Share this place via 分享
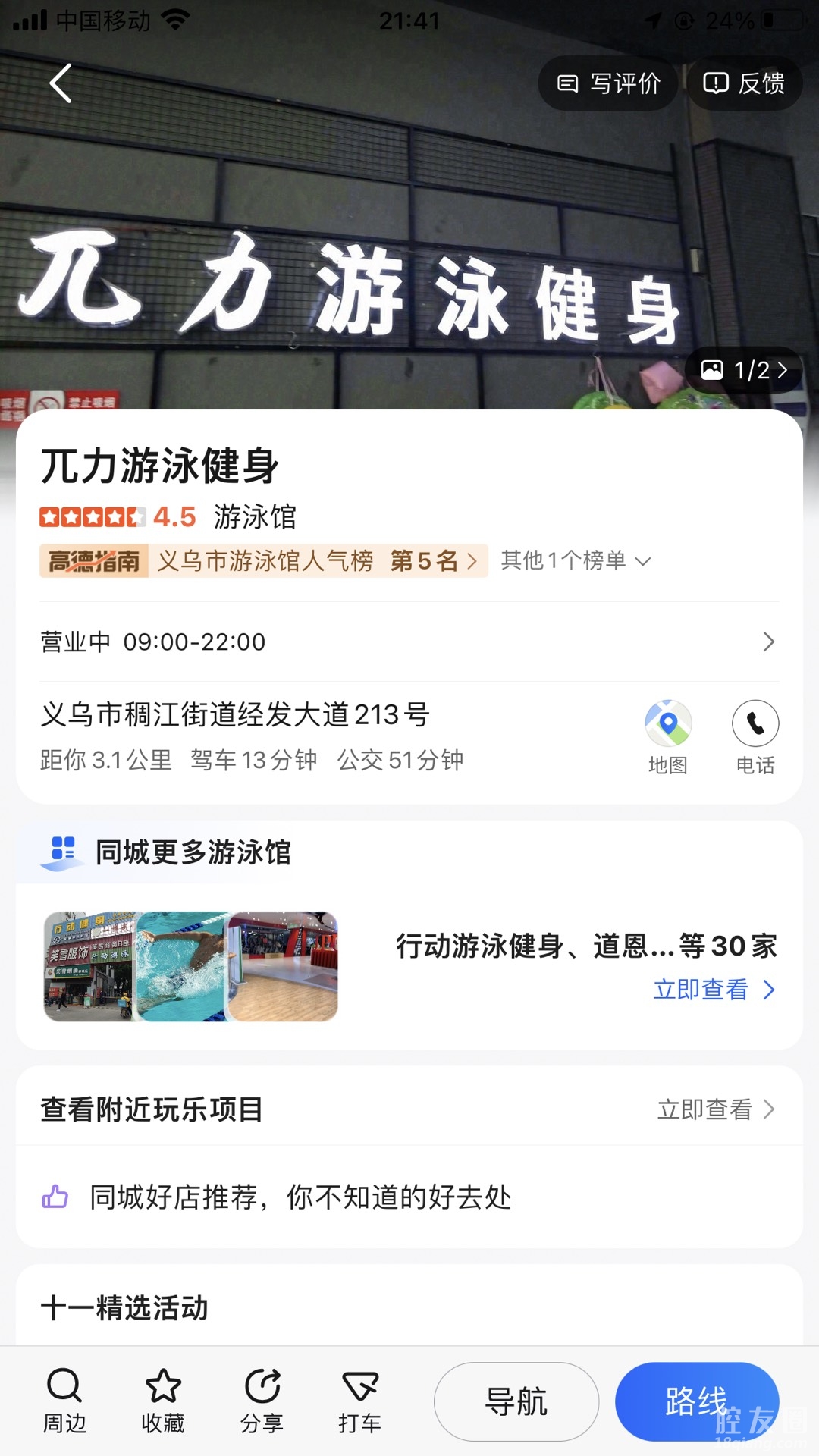The width and height of the screenshot is (819, 1456). tap(262, 1401)
